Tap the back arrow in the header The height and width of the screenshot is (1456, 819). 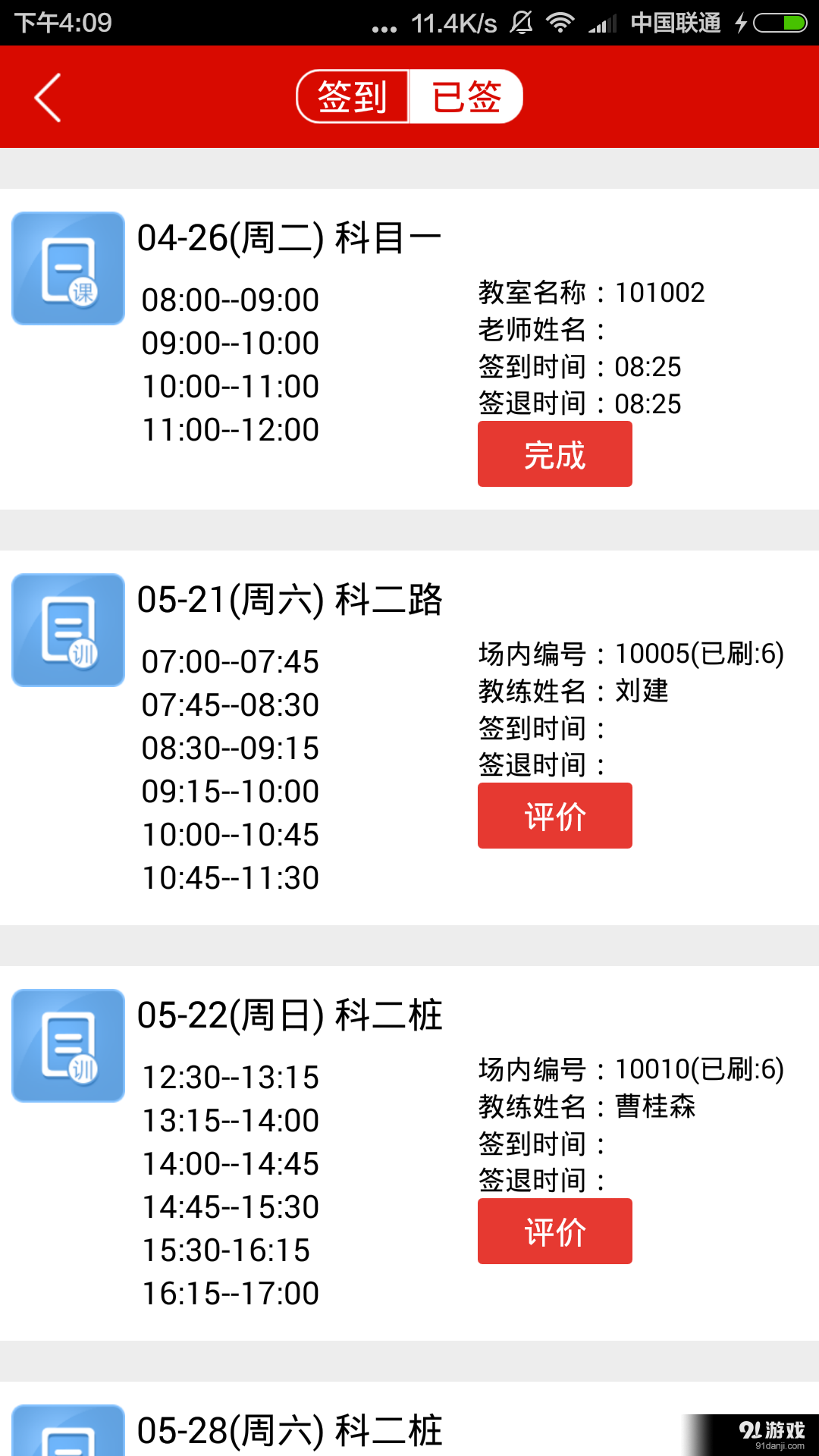point(47,96)
